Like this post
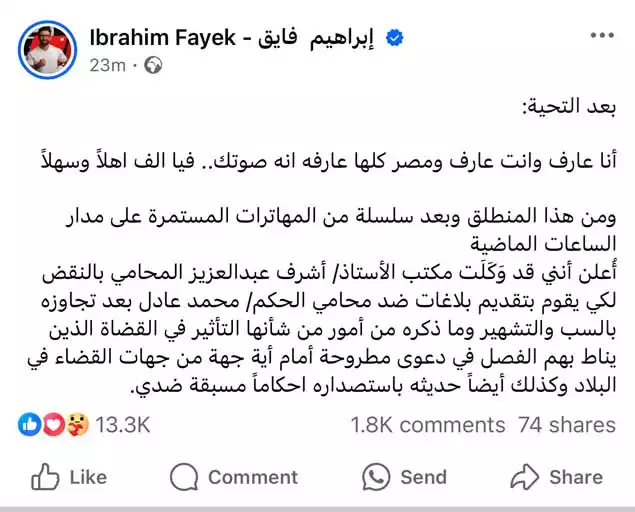The image size is (635, 512). pos(70,477)
